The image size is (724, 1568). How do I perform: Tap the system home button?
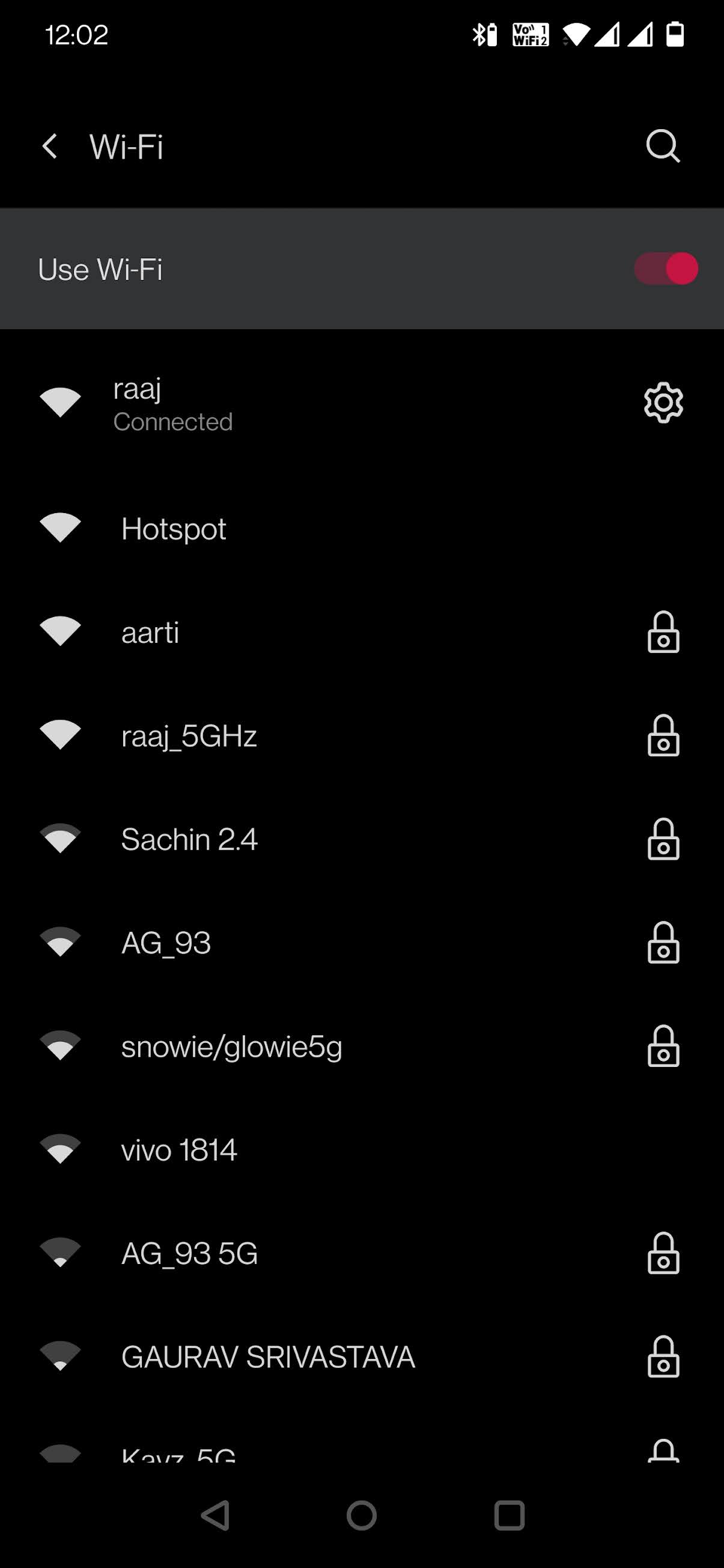click(x=362, y=1515)
